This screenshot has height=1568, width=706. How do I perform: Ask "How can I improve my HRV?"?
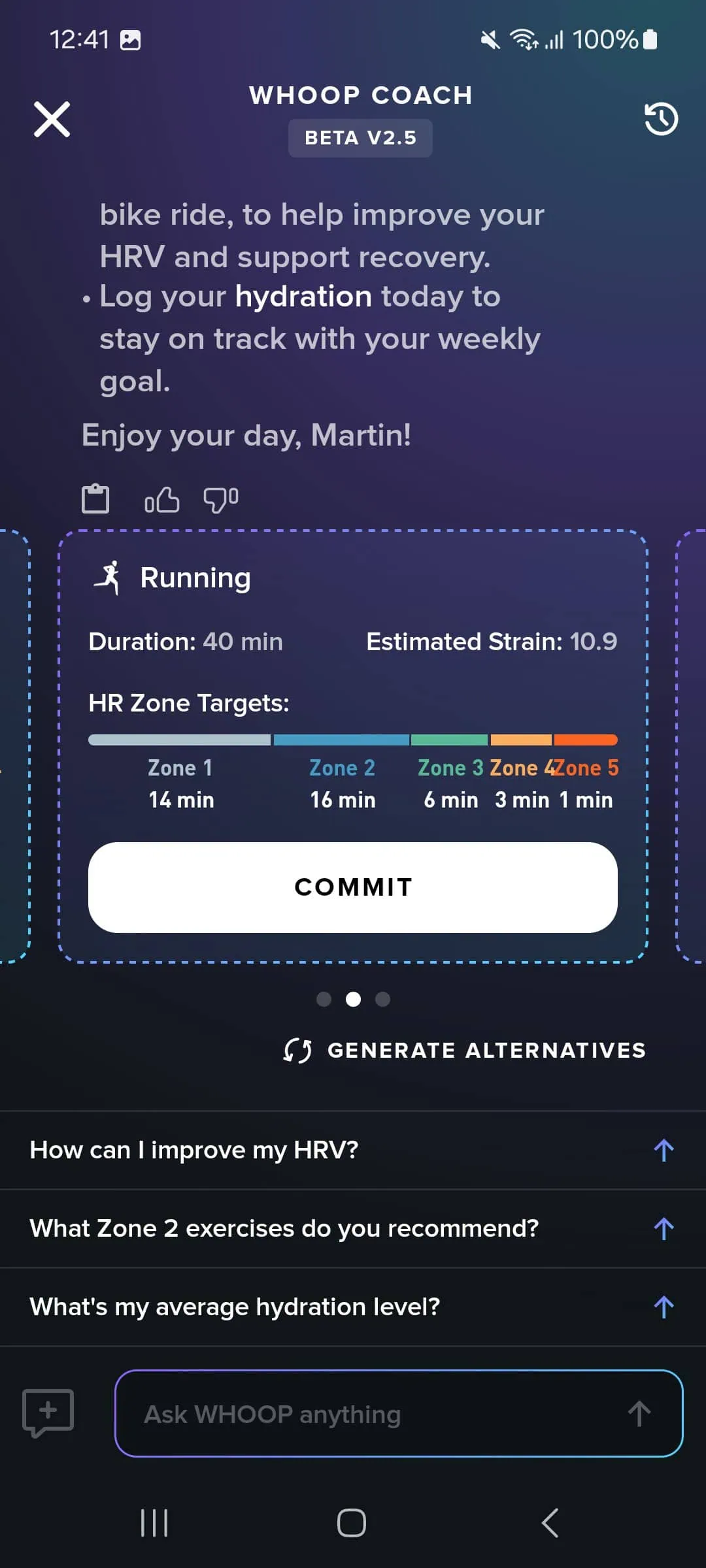[353, 1150]
